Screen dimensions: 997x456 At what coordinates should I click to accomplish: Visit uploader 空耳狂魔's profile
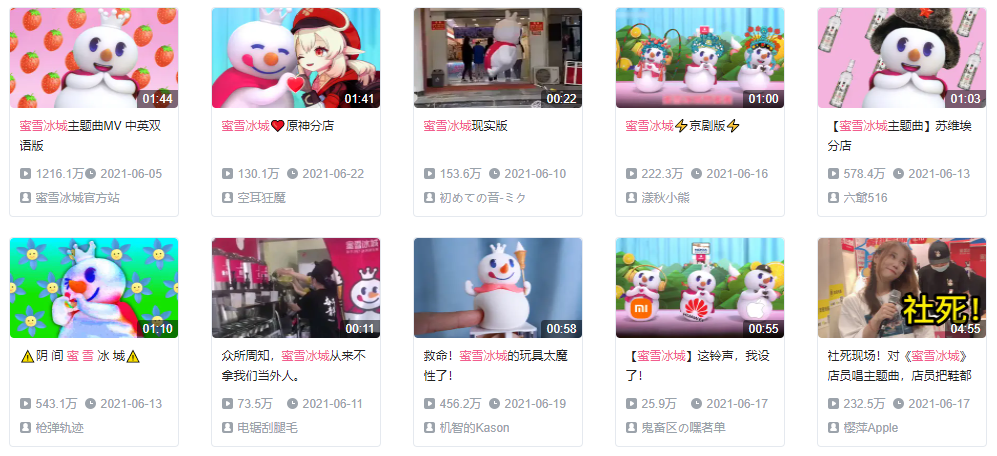point(261,197)
